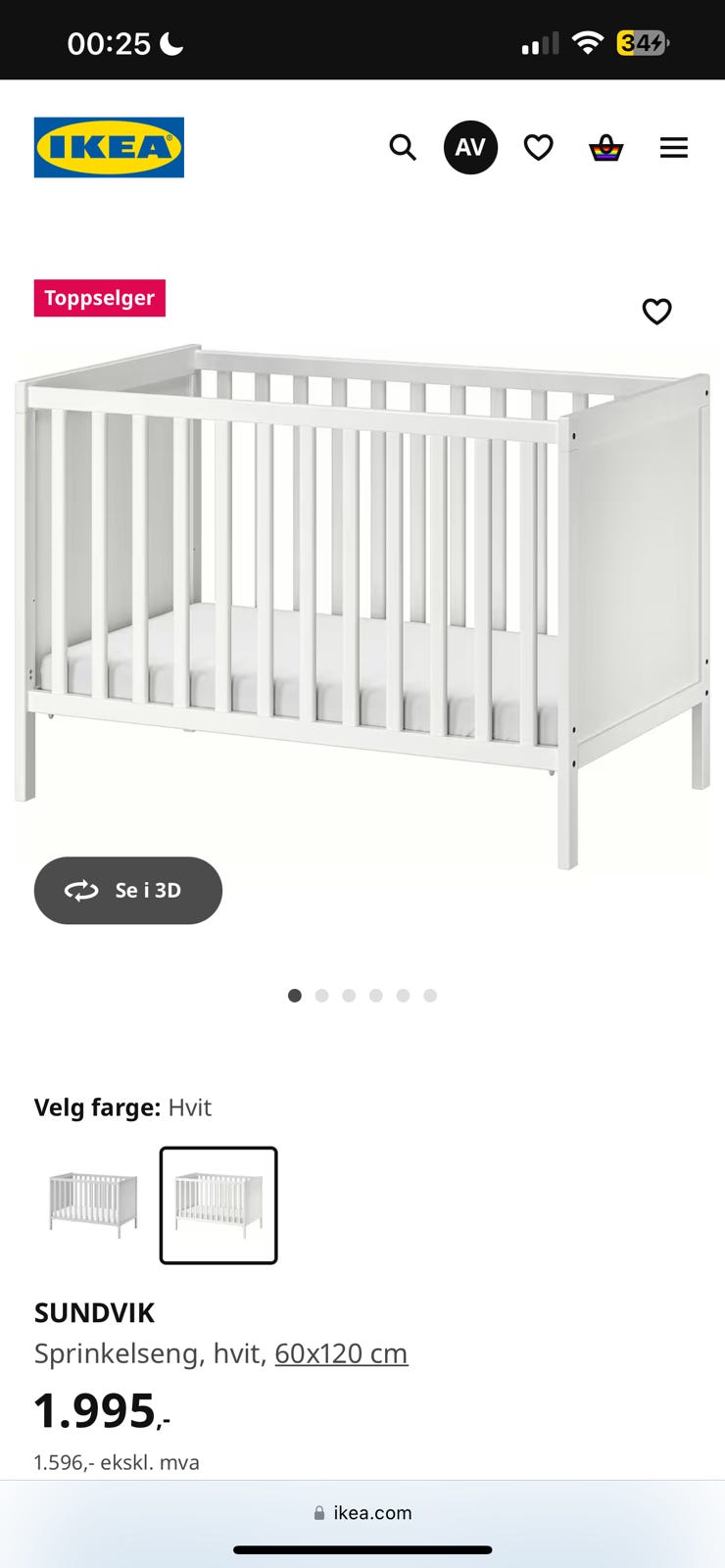
Task: Open the search magnifier icon
Action: click(x=403, y=148)
